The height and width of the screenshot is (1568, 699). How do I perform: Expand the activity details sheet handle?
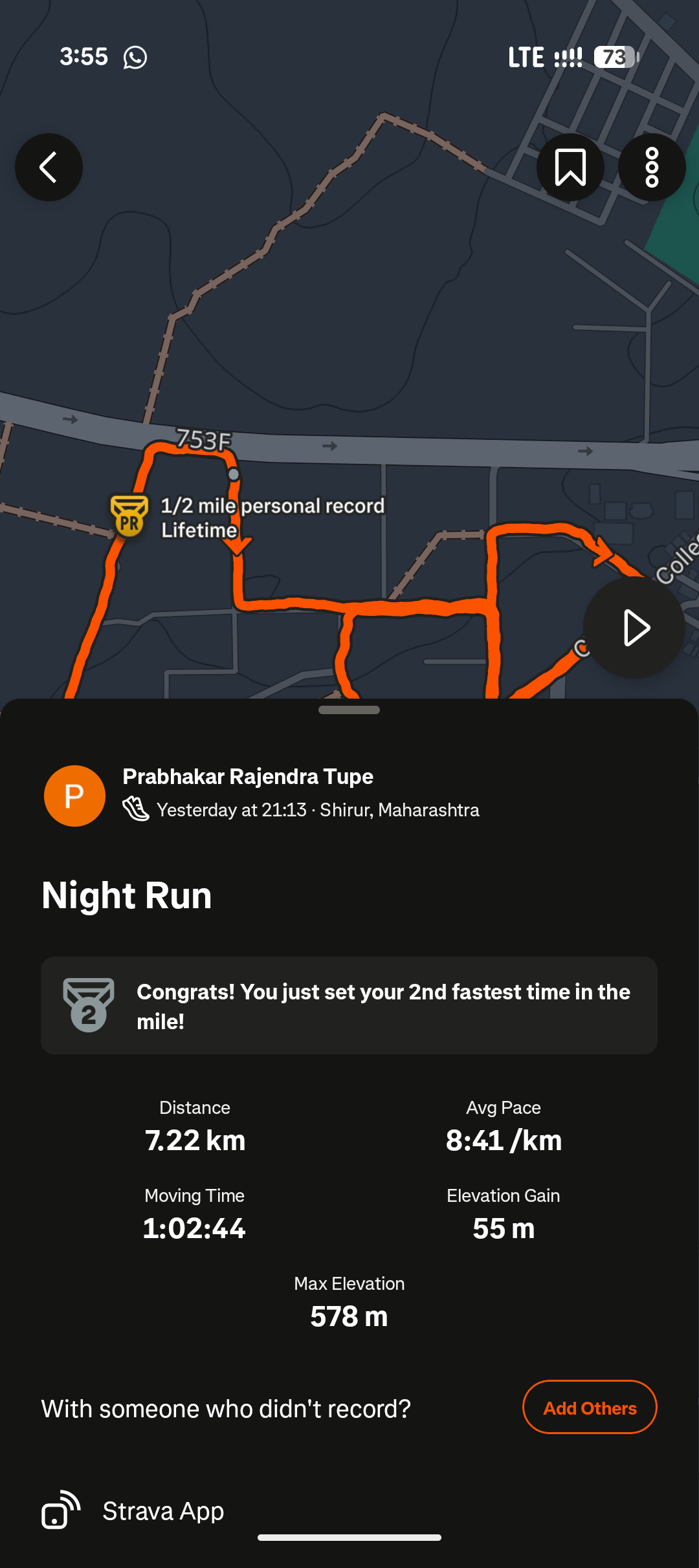pos(349,710)
